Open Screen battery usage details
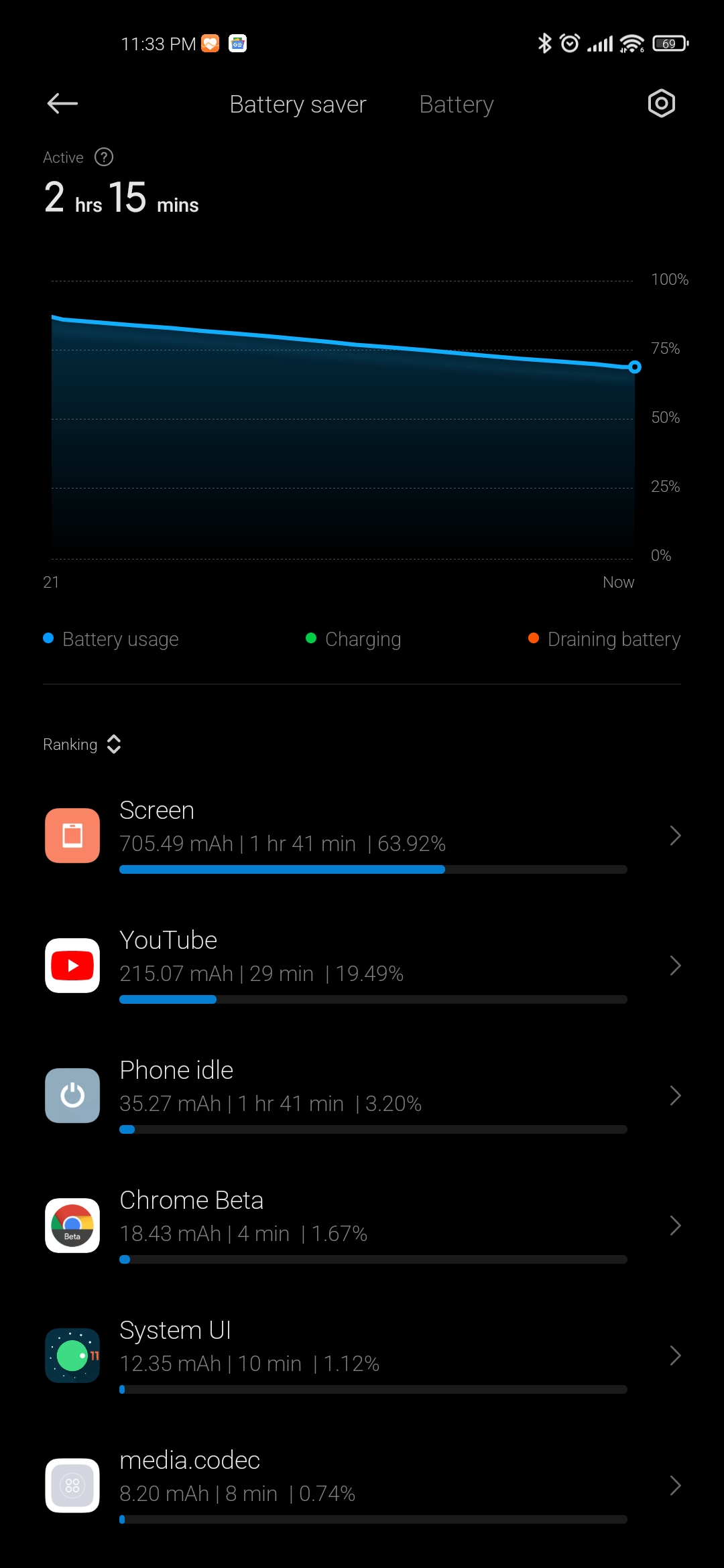Viewport: 724px width, 1568px height. [x=362, y=836]
